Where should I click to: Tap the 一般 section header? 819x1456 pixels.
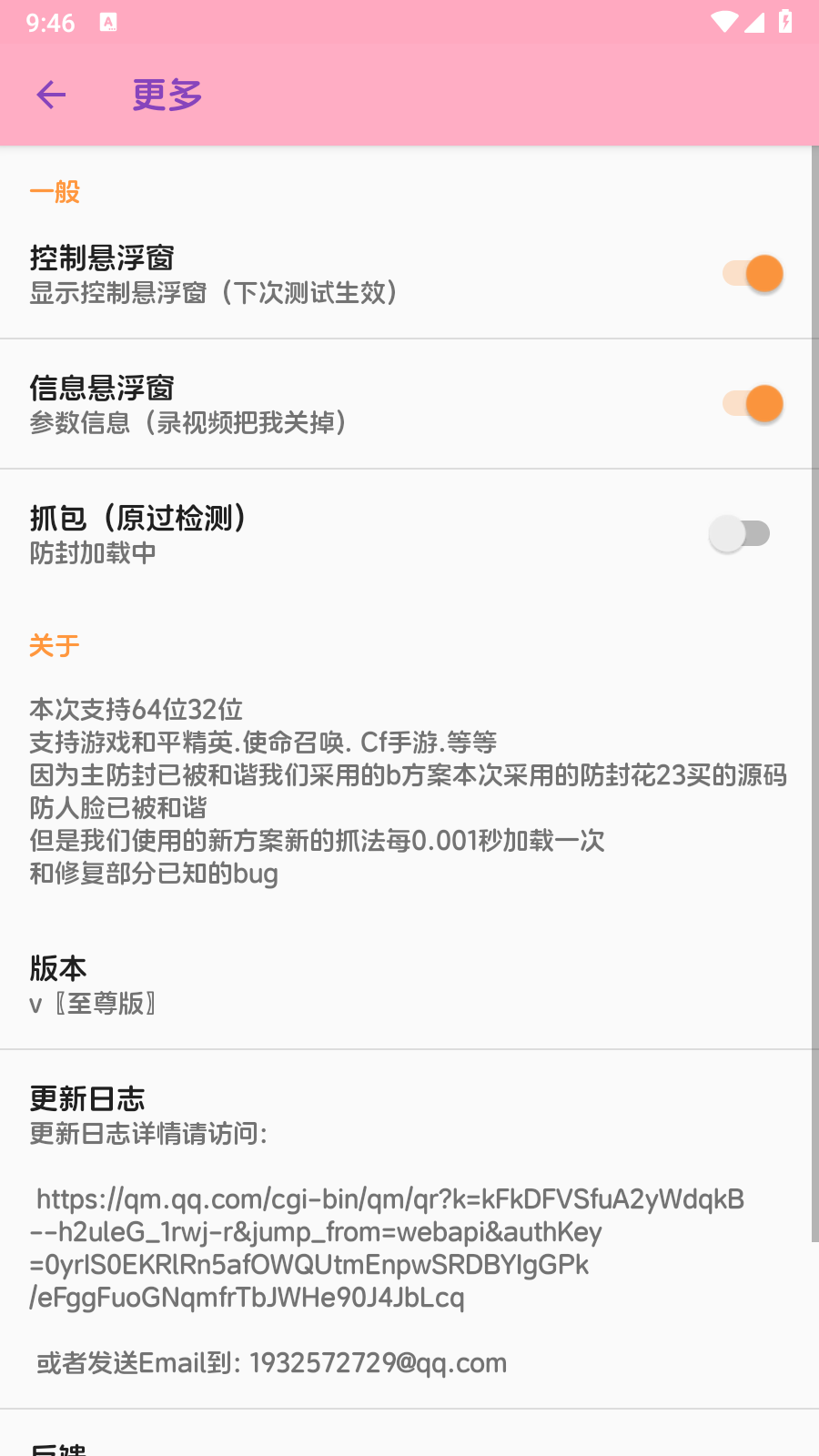coord(54,191)
